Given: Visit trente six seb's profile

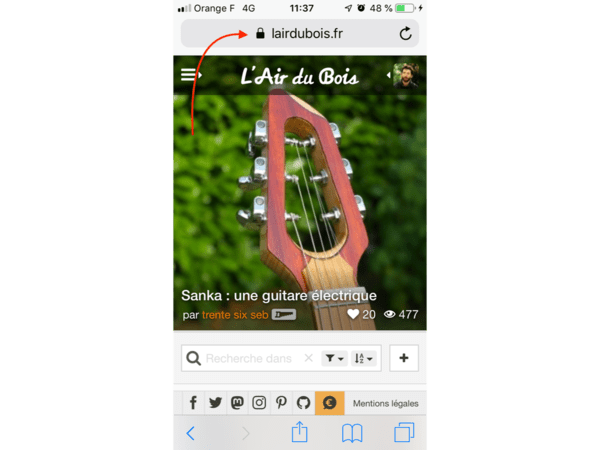Looking at the screenshot, I should (x=236, y=314).
